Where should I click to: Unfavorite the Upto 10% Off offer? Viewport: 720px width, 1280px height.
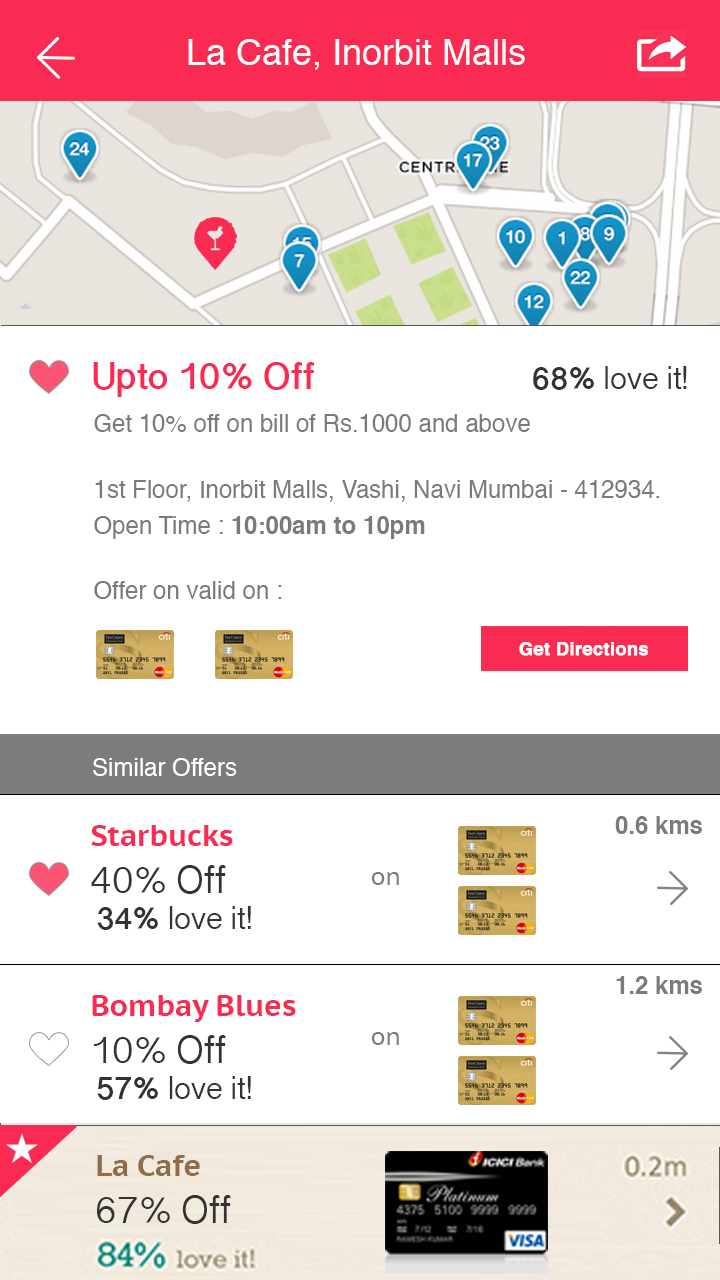[49, 377]
